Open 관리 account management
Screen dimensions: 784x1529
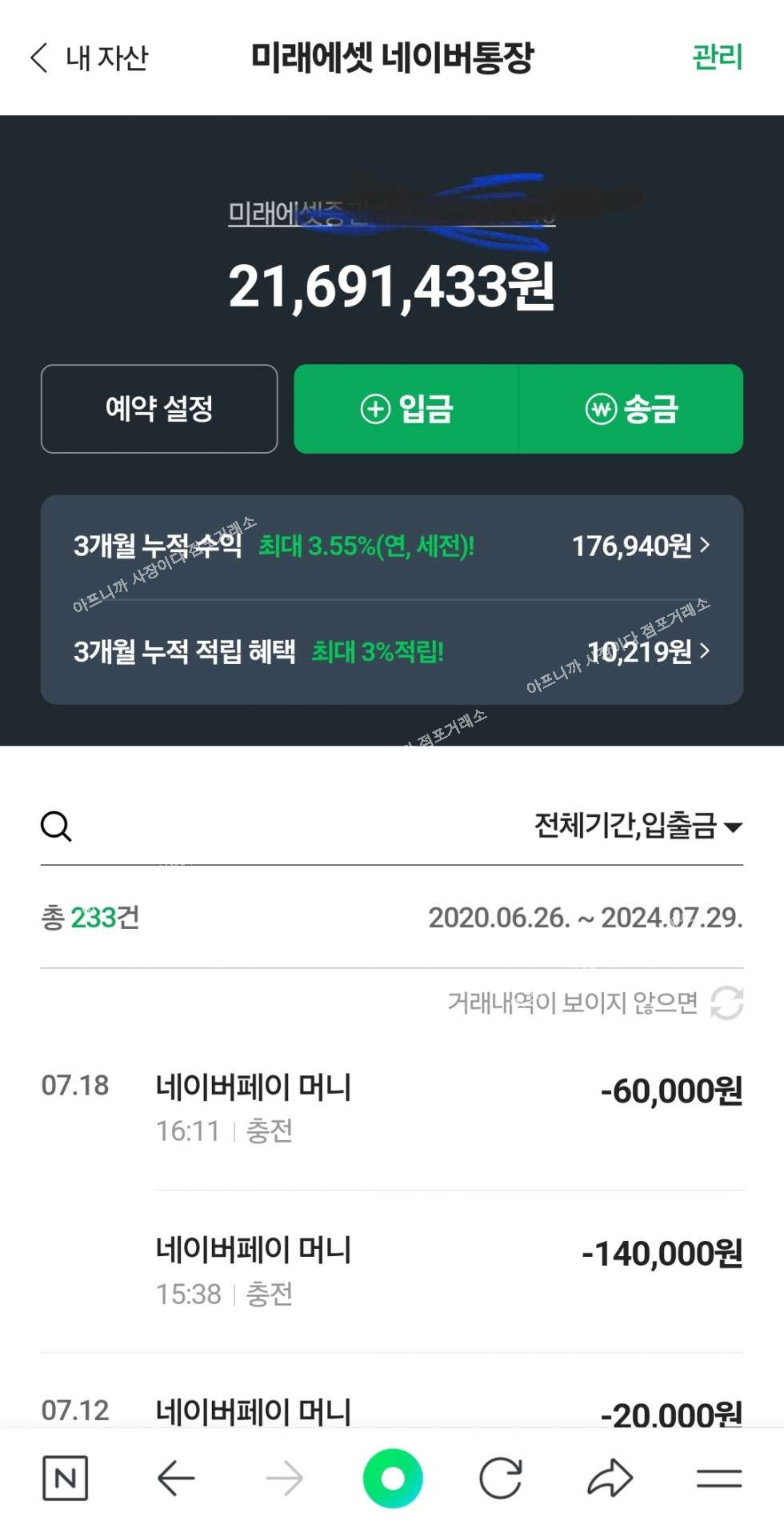717,58
